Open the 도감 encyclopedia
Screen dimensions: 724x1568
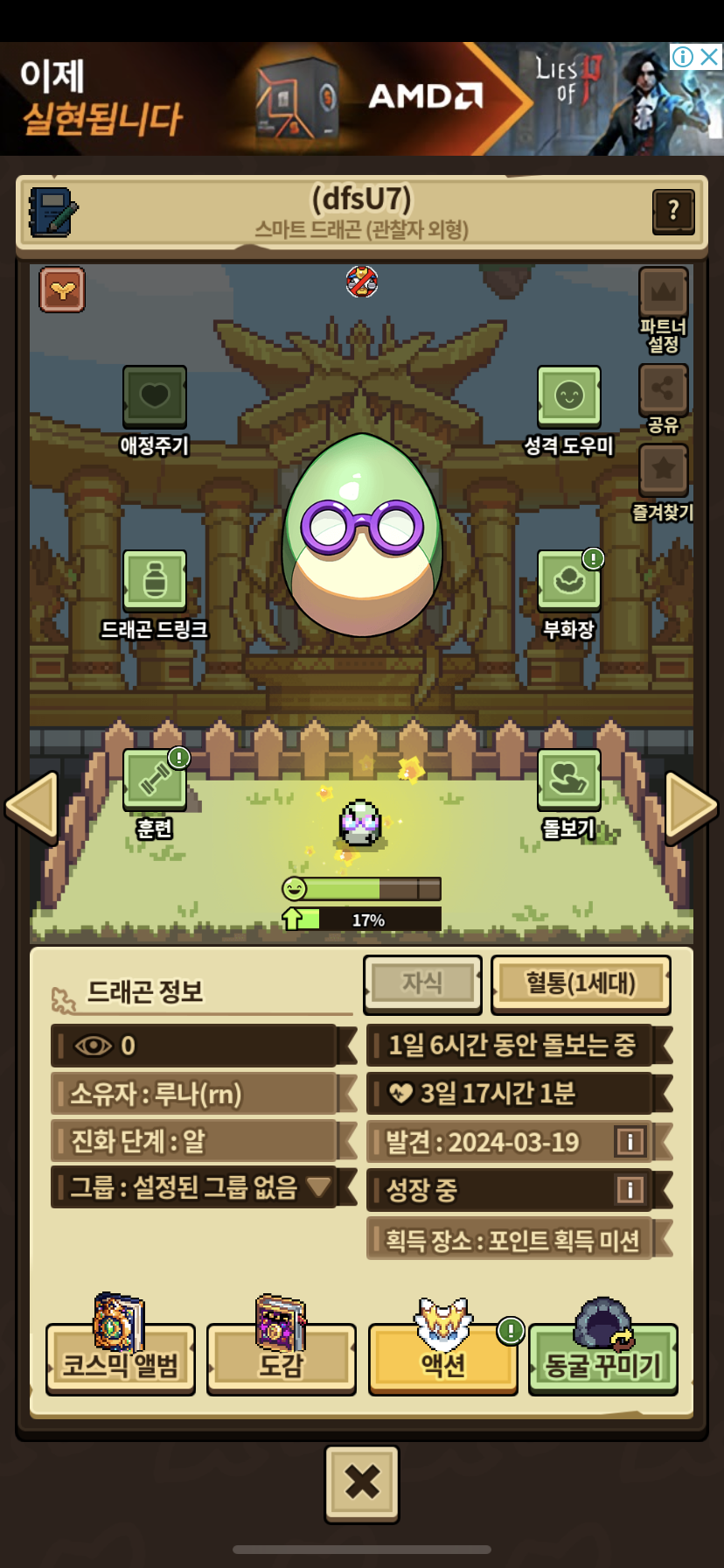coord(281,1363)
